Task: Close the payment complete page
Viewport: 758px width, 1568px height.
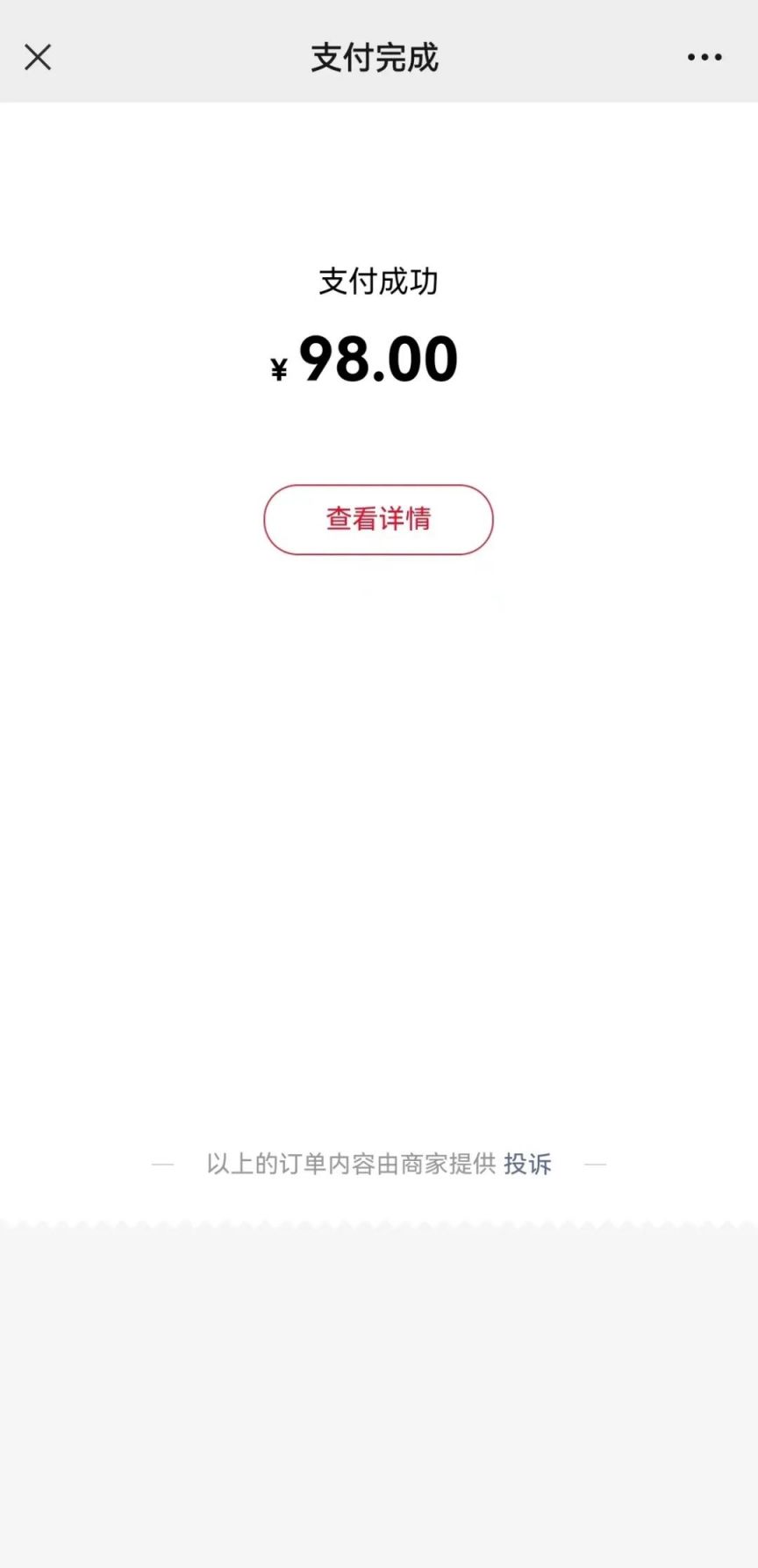Action: coord(38,58)
